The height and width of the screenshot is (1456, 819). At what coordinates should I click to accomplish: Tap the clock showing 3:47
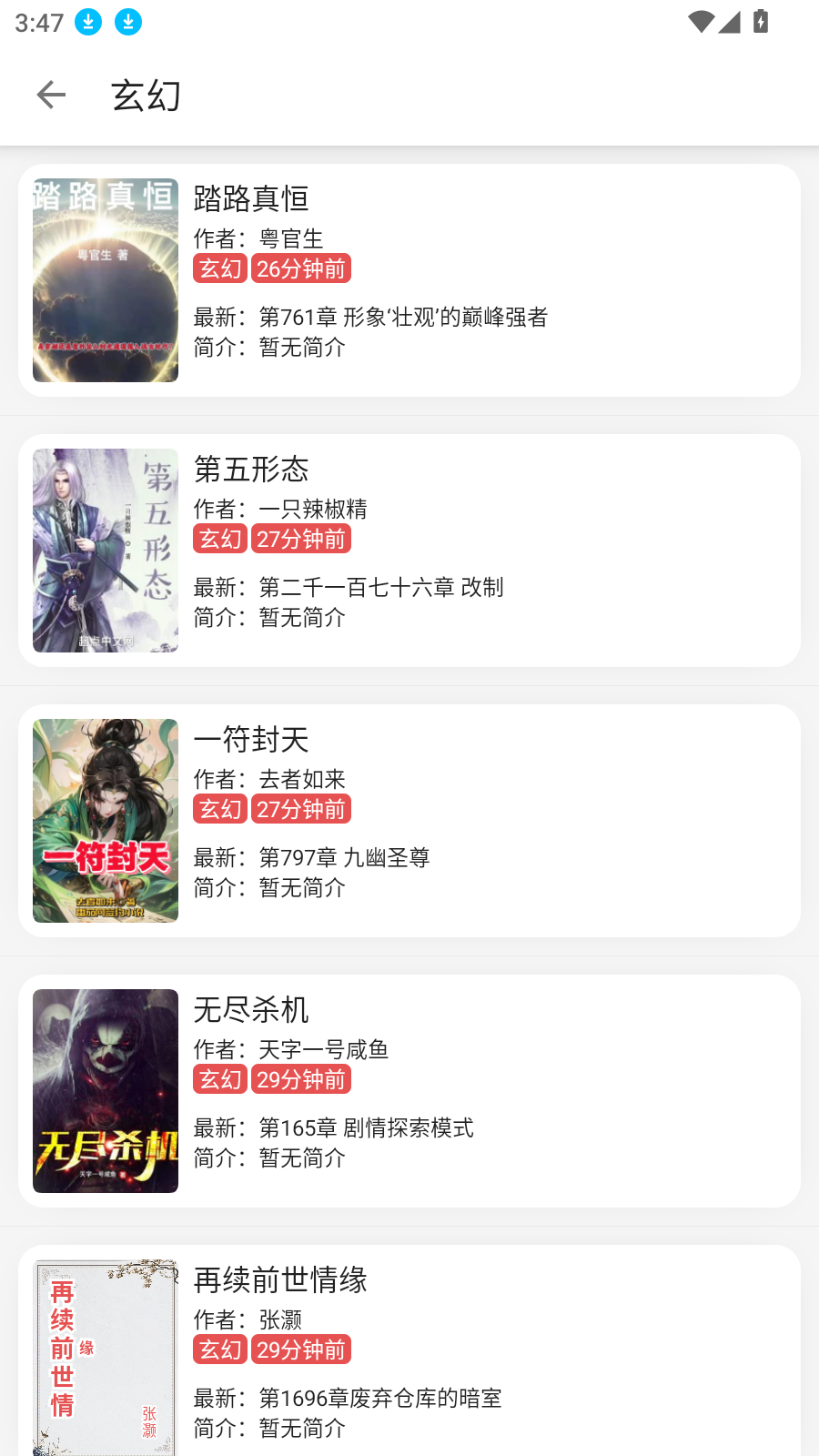point(36,22)
